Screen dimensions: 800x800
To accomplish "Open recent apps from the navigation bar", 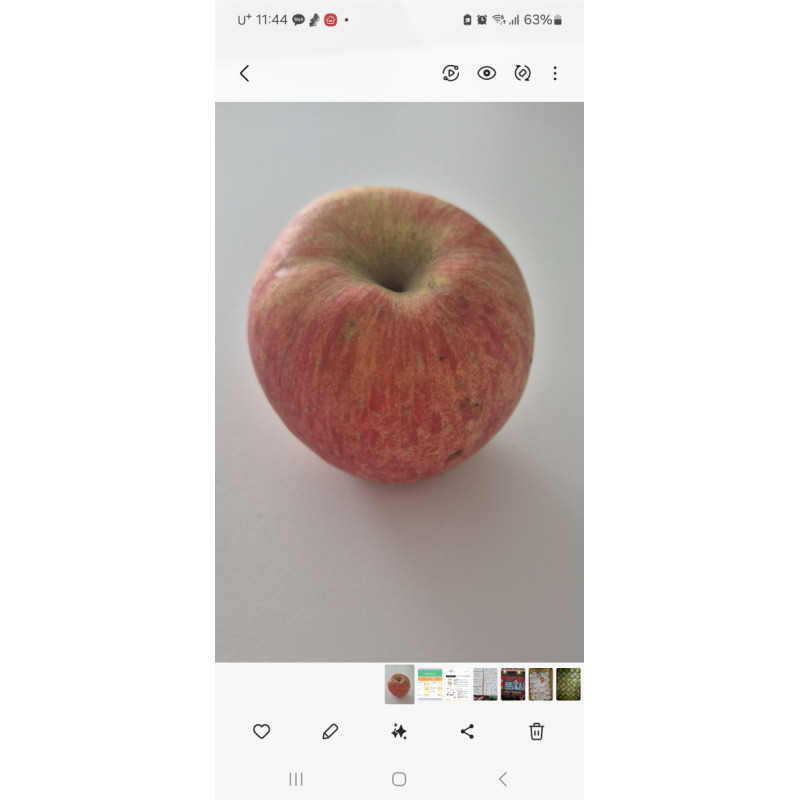I will tap(296, 779).
